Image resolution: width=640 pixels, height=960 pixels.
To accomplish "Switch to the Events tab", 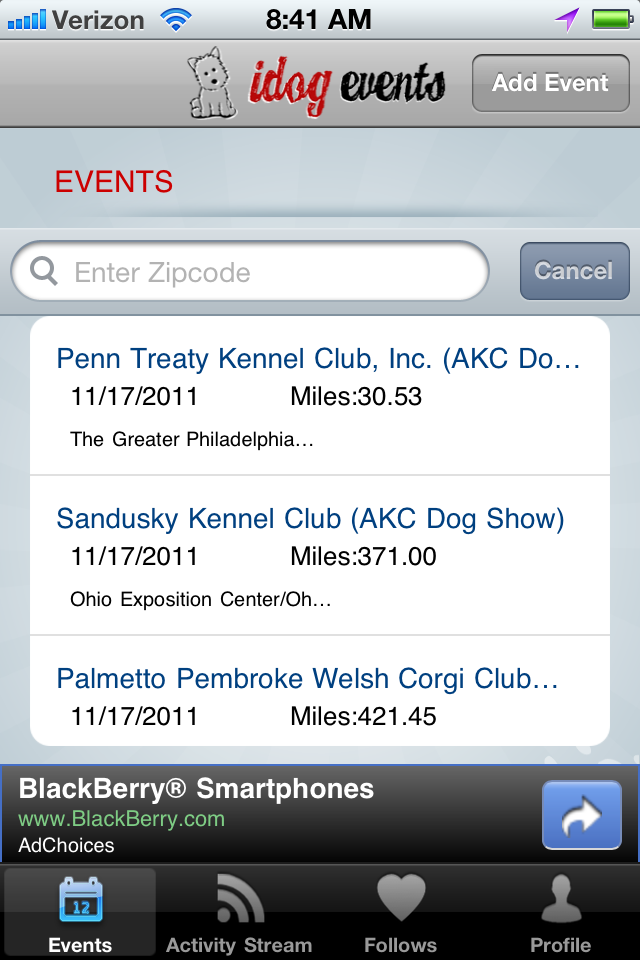I will 80,913.
